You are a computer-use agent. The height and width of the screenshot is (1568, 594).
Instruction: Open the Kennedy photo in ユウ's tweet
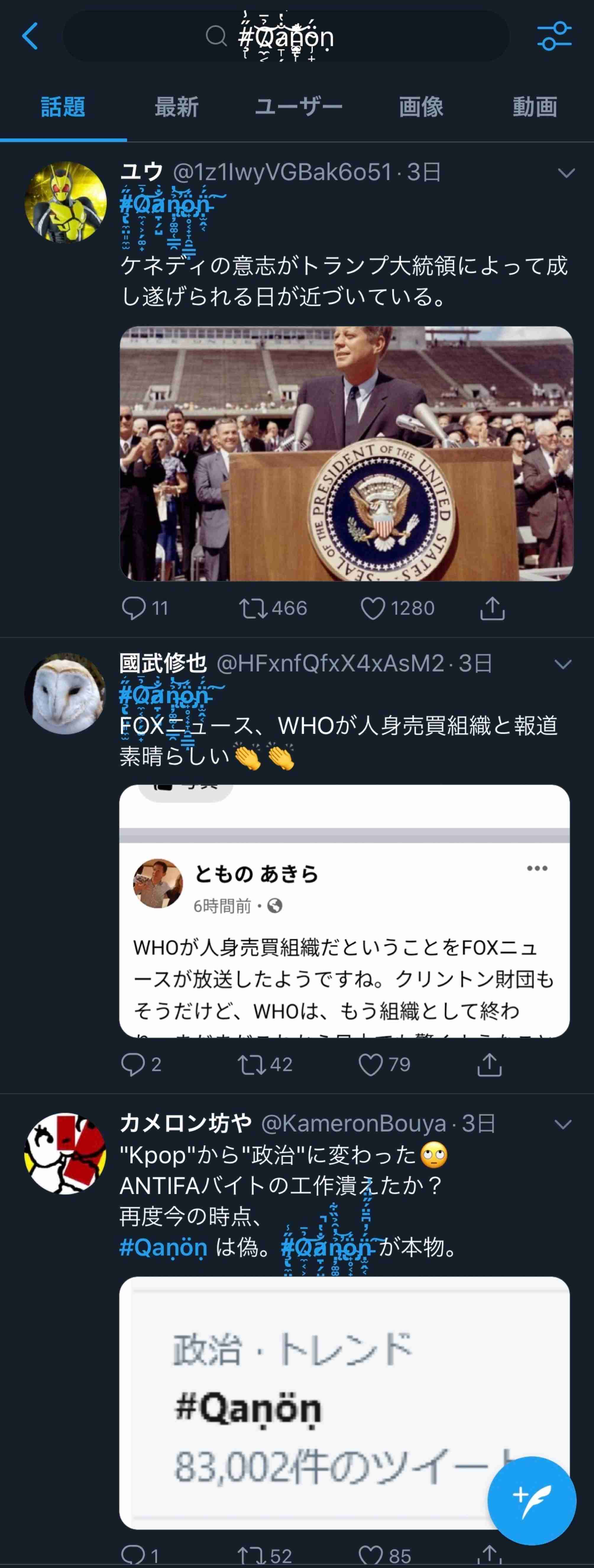pos(346,453)
